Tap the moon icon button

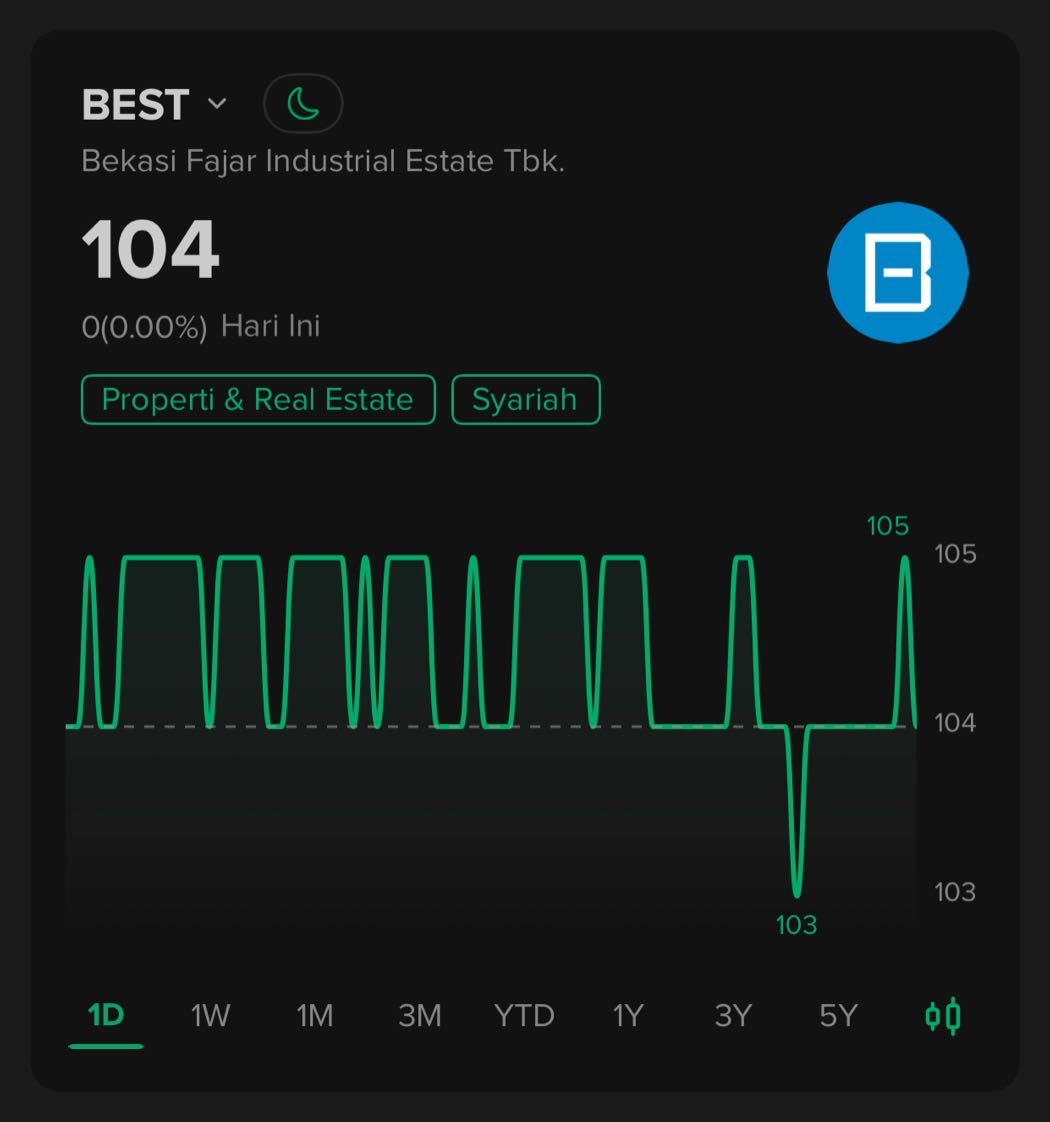pyautogui.click(x=303, y=104)
